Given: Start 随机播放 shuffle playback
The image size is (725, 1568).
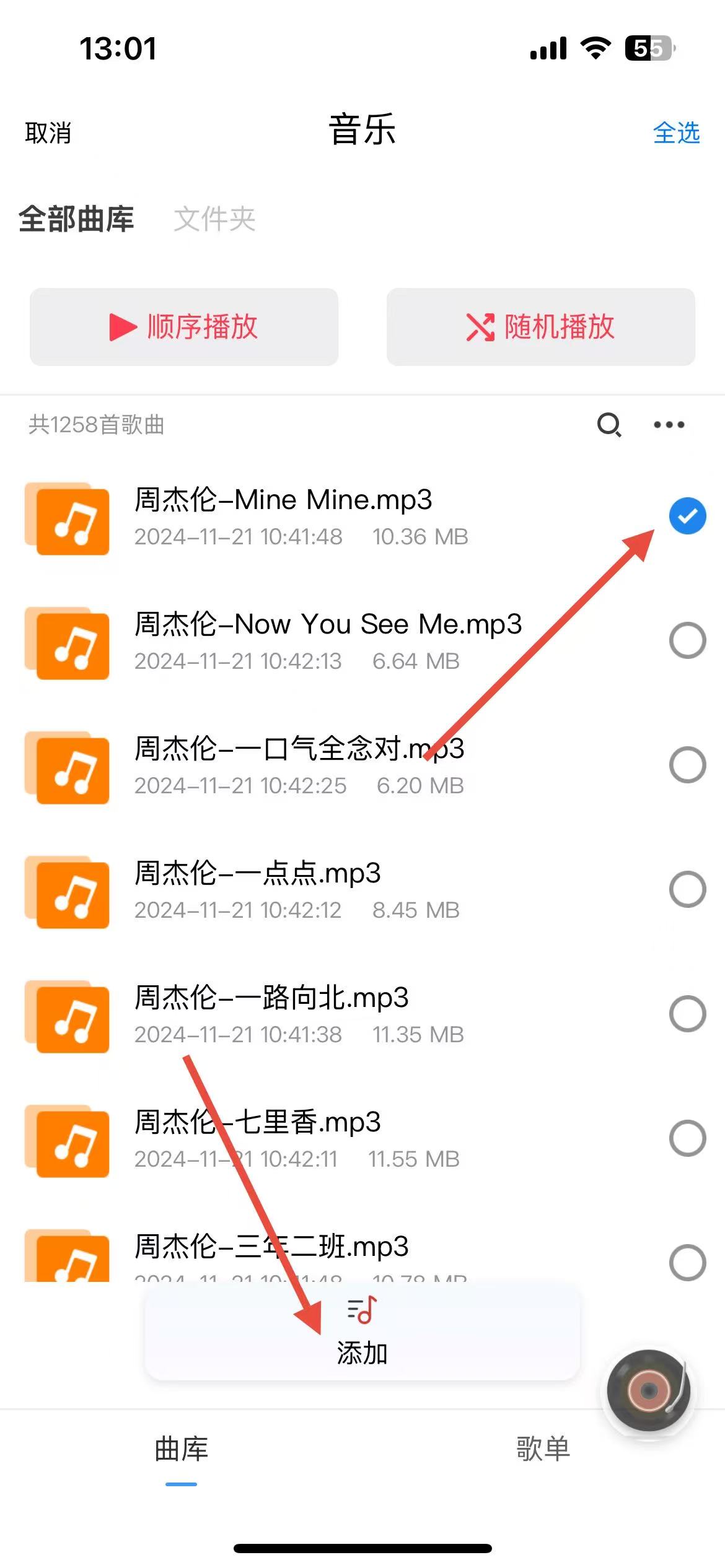Looking at the screenshot, I should coord(540,326).
